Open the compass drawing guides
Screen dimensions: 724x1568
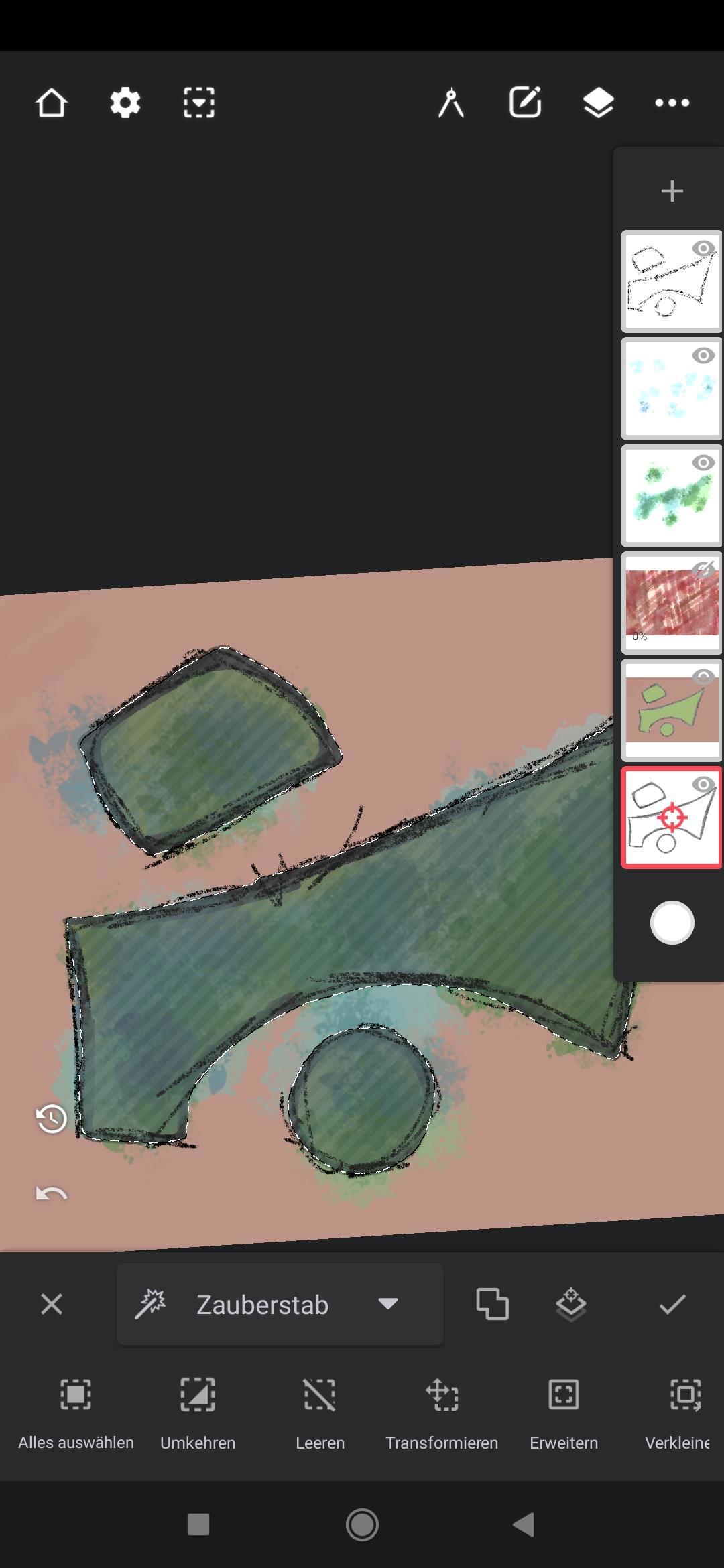point(451,103)
